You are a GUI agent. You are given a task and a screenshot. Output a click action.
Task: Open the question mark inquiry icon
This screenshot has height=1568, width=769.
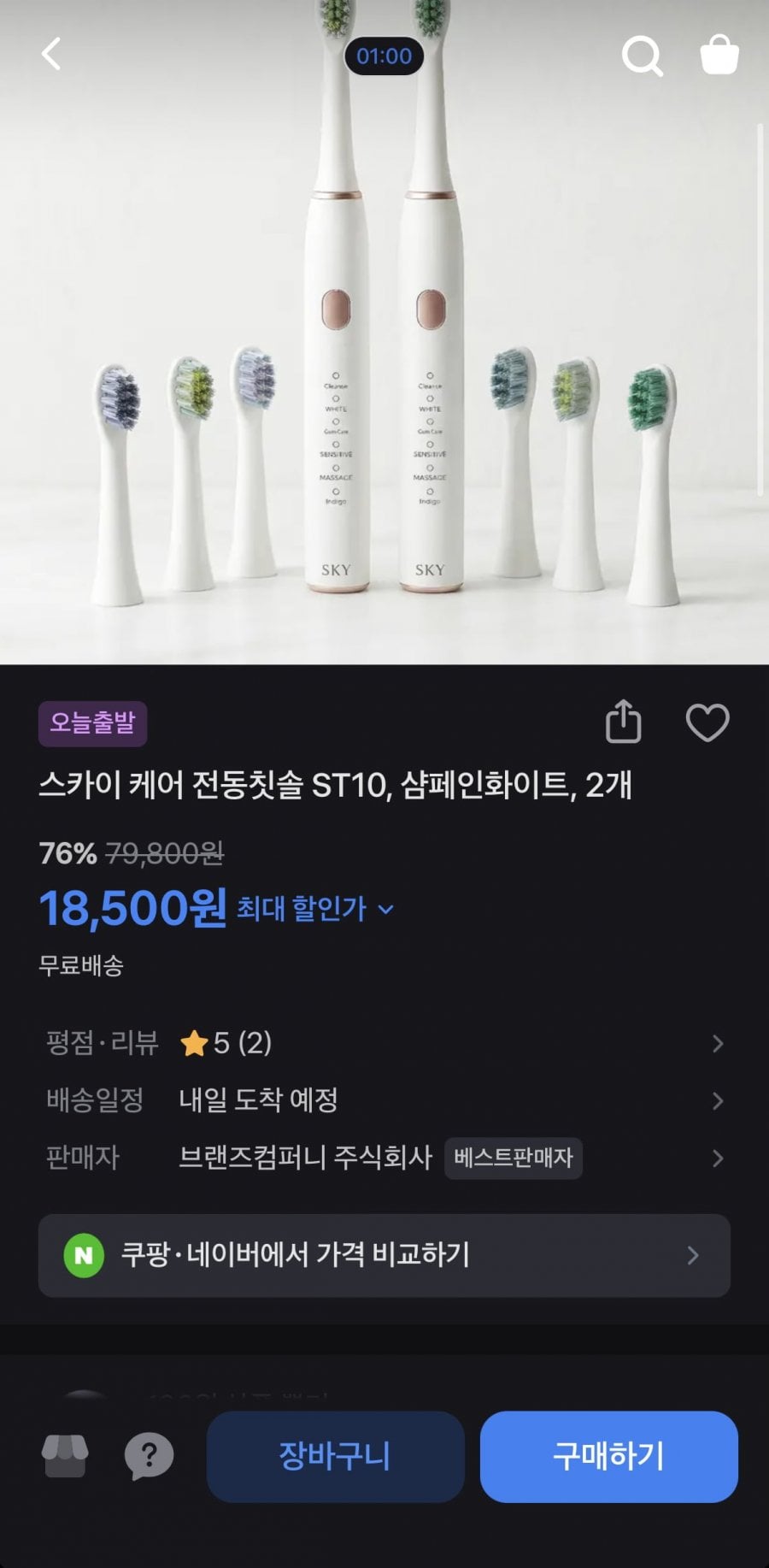click(149, 1456)
